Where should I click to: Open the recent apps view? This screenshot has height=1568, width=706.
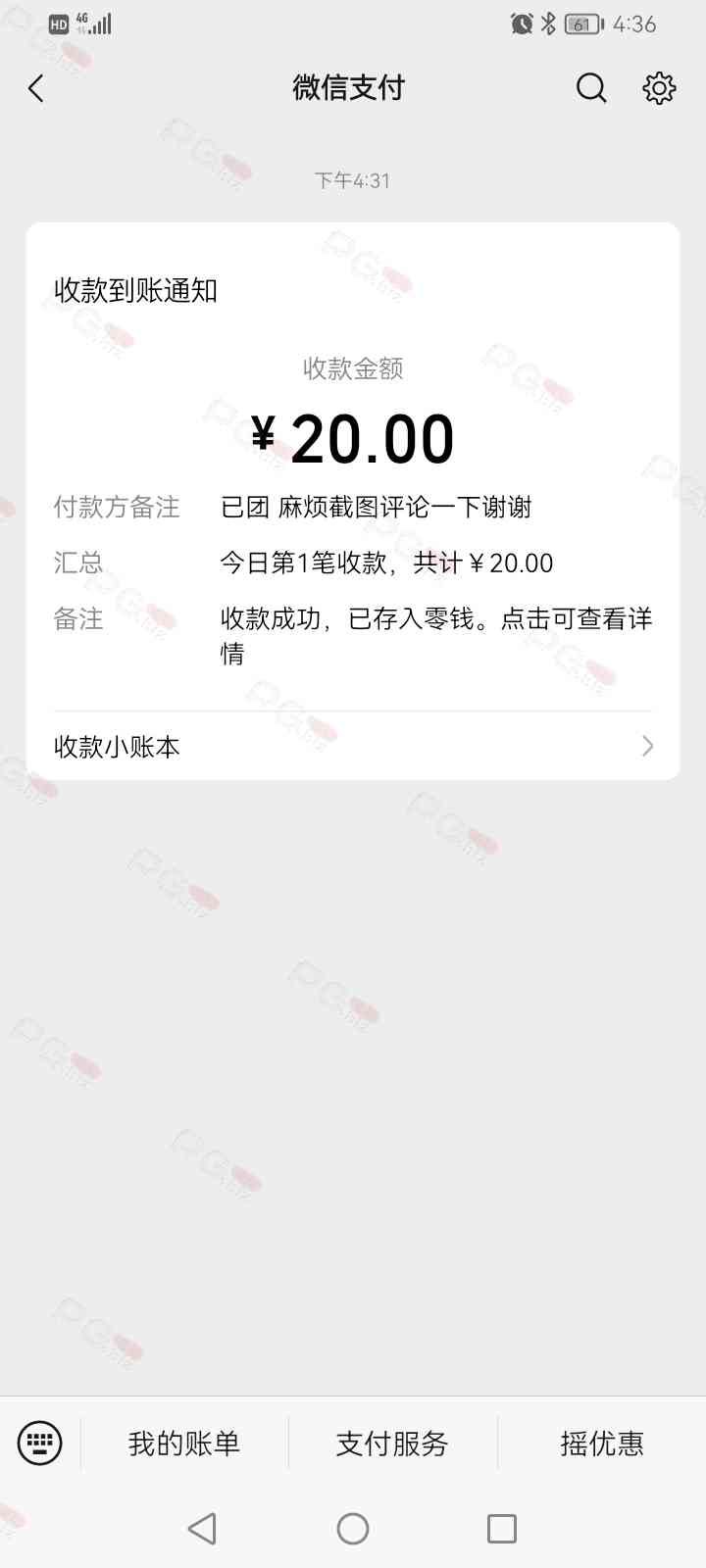[x=501, y=1529]
